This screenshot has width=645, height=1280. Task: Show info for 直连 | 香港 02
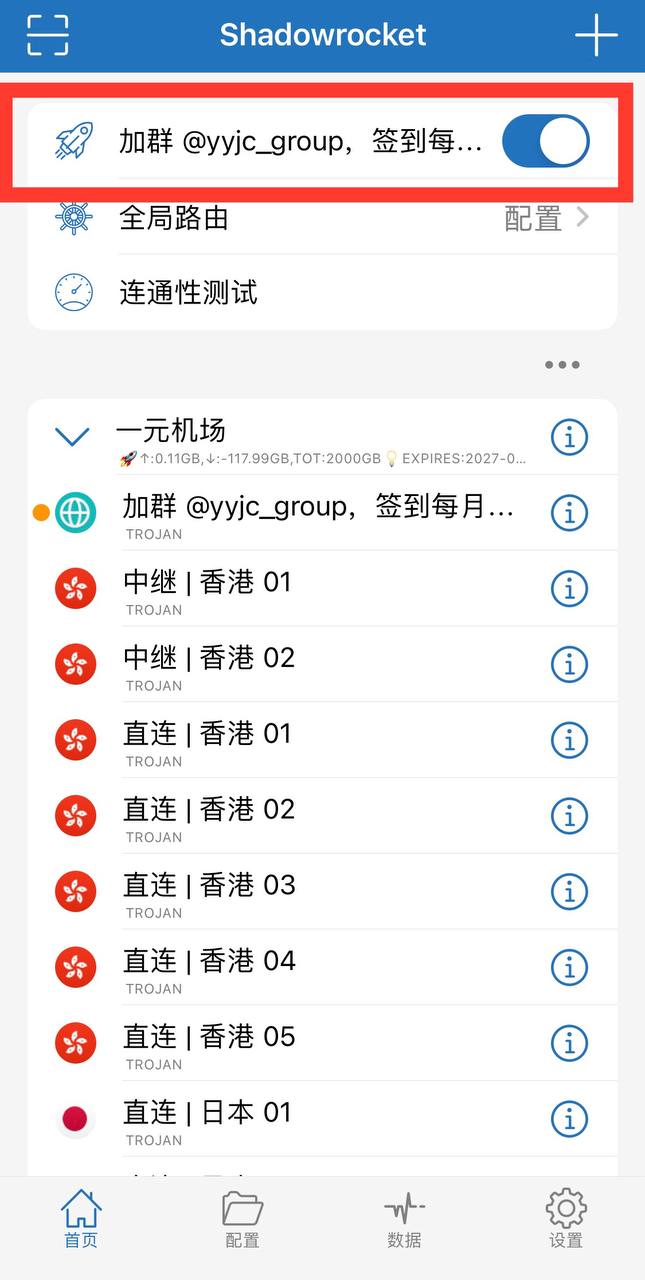coord(570,816)
